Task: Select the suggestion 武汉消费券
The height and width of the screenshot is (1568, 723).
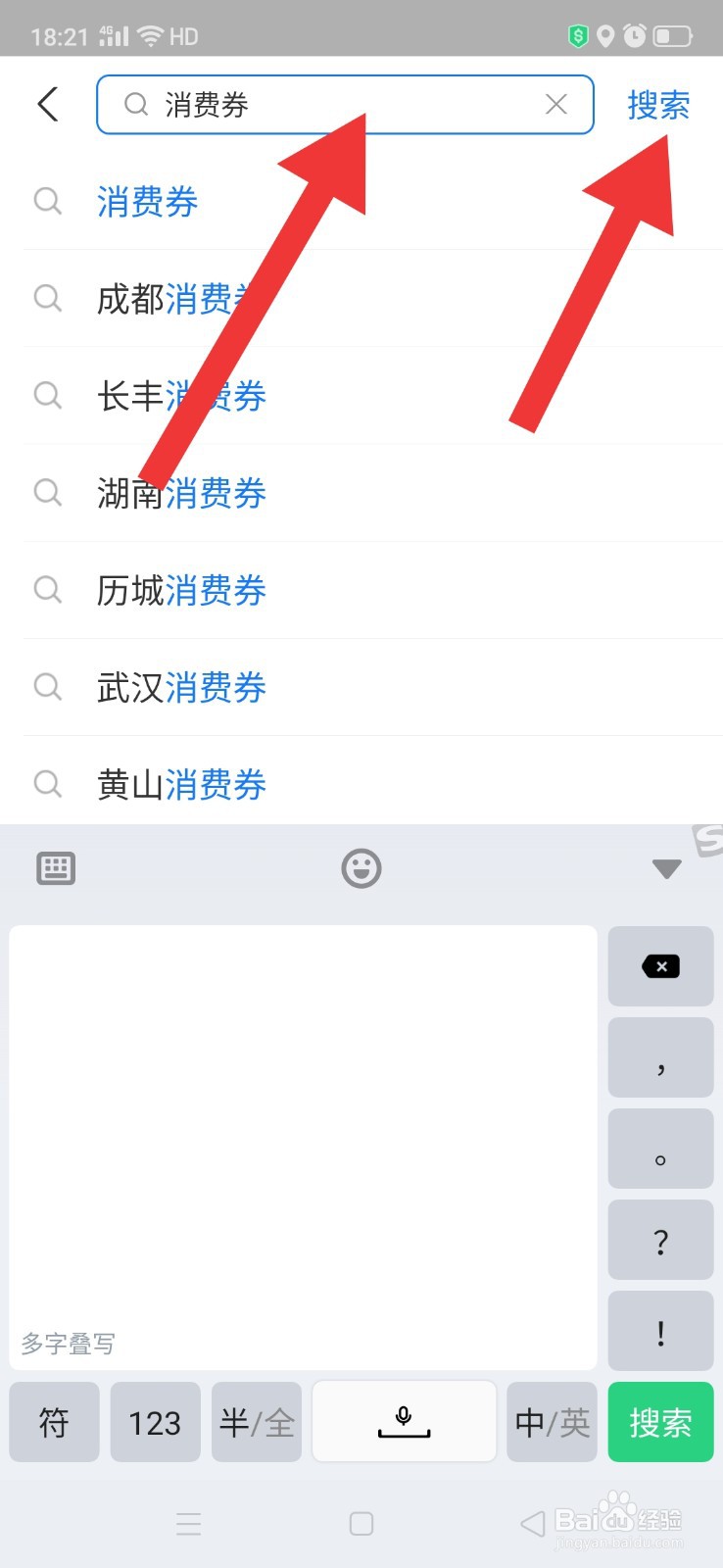Action: click(x=181, y=688)
